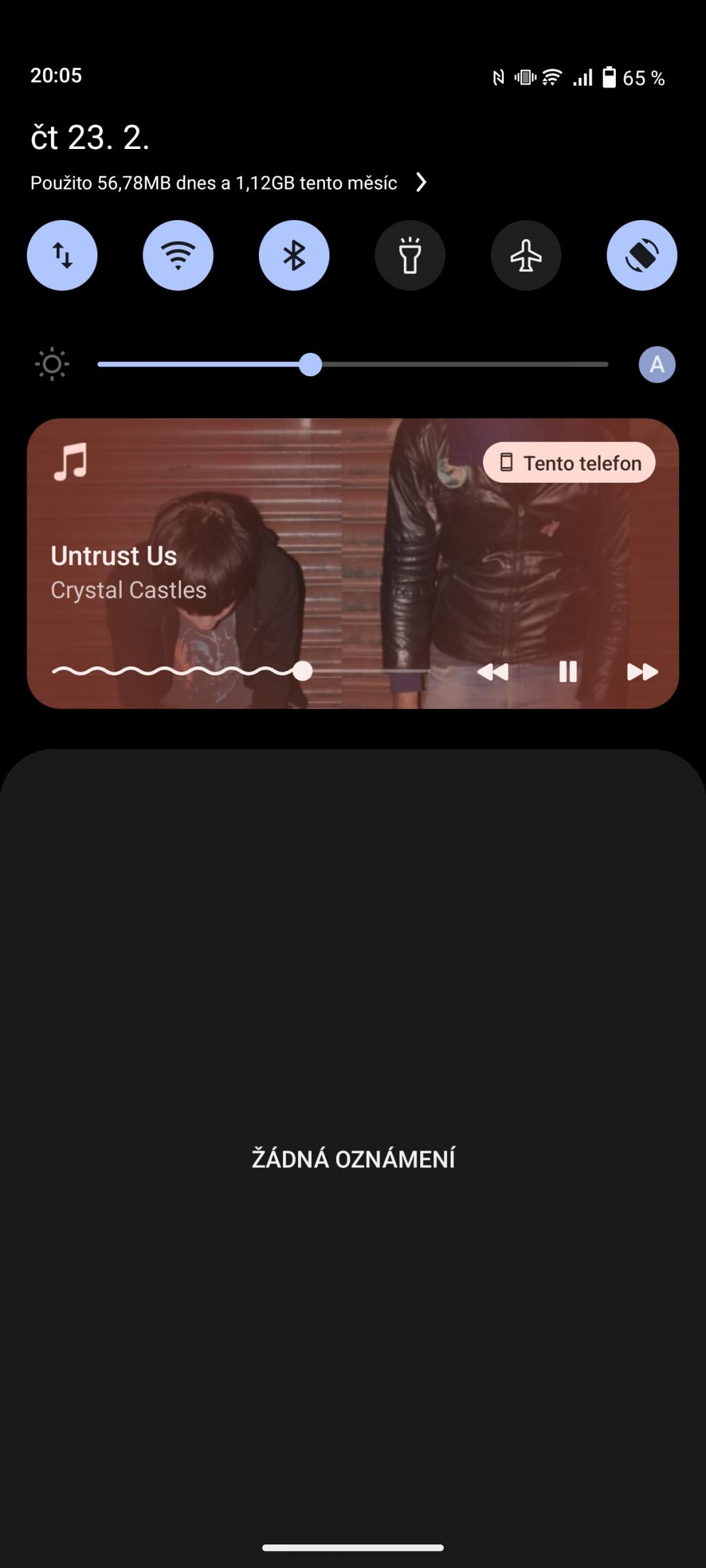Toggle the mobile data tile
The image size is (706, 1568).
[62, 255]
